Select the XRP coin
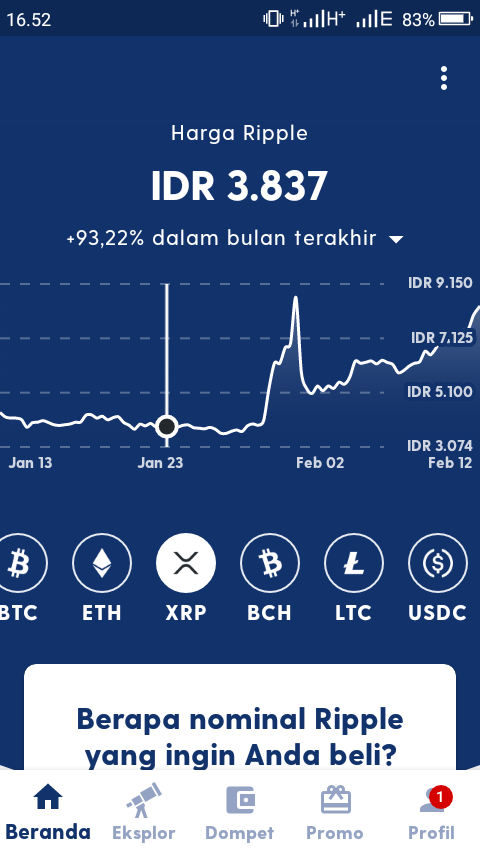The height and width of the screenshot is (854, 480). [186, 578]
